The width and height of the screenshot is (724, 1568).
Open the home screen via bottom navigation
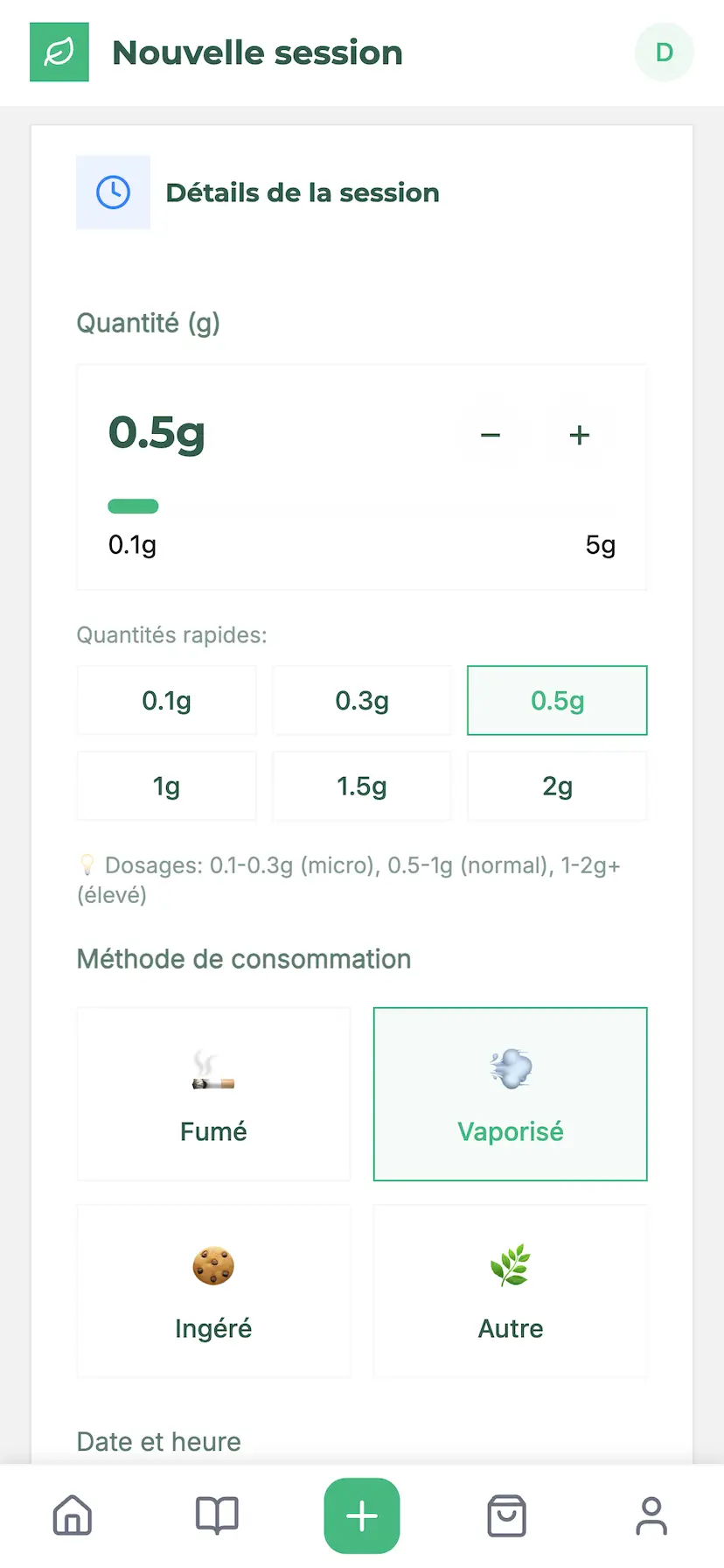[73, 1515]
